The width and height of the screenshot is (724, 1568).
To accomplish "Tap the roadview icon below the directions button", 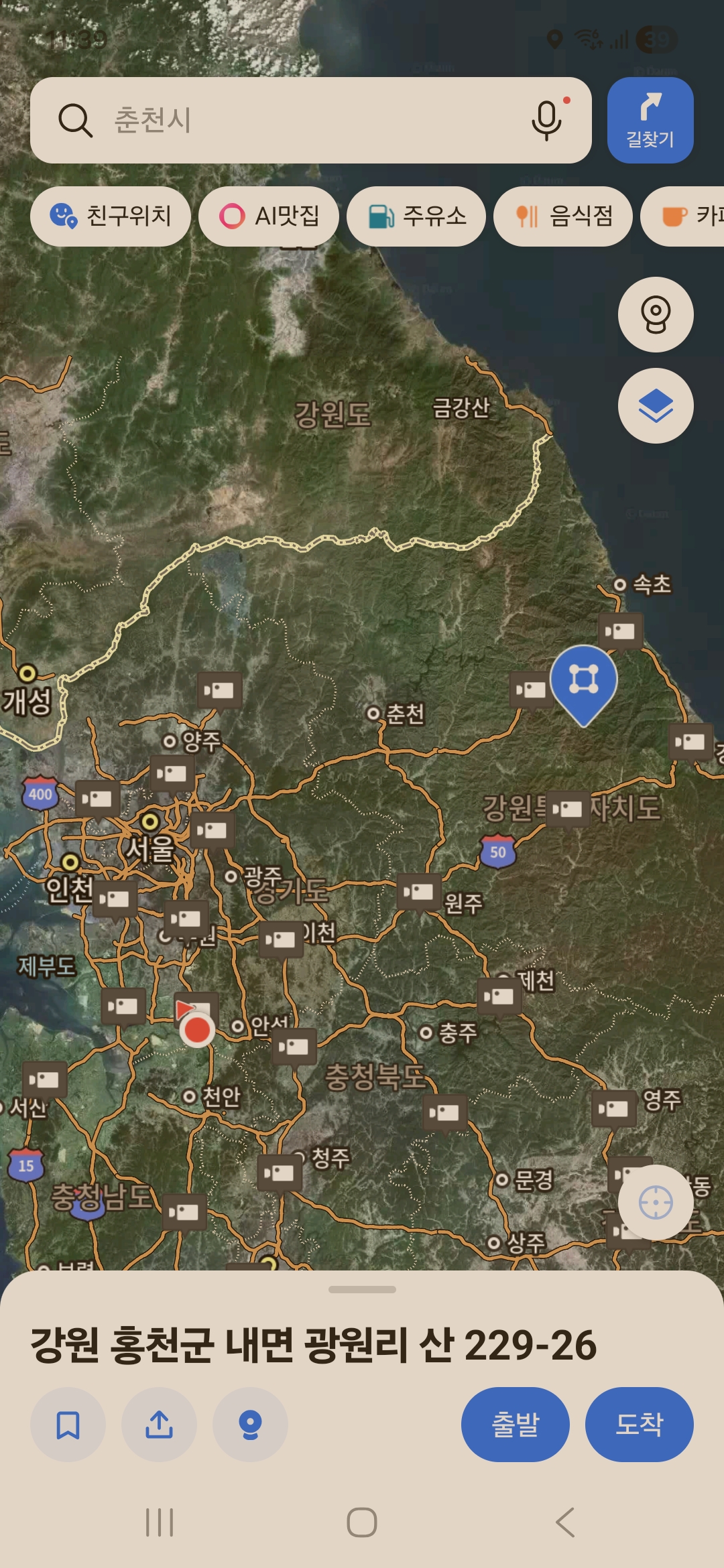I will point(656,316).
